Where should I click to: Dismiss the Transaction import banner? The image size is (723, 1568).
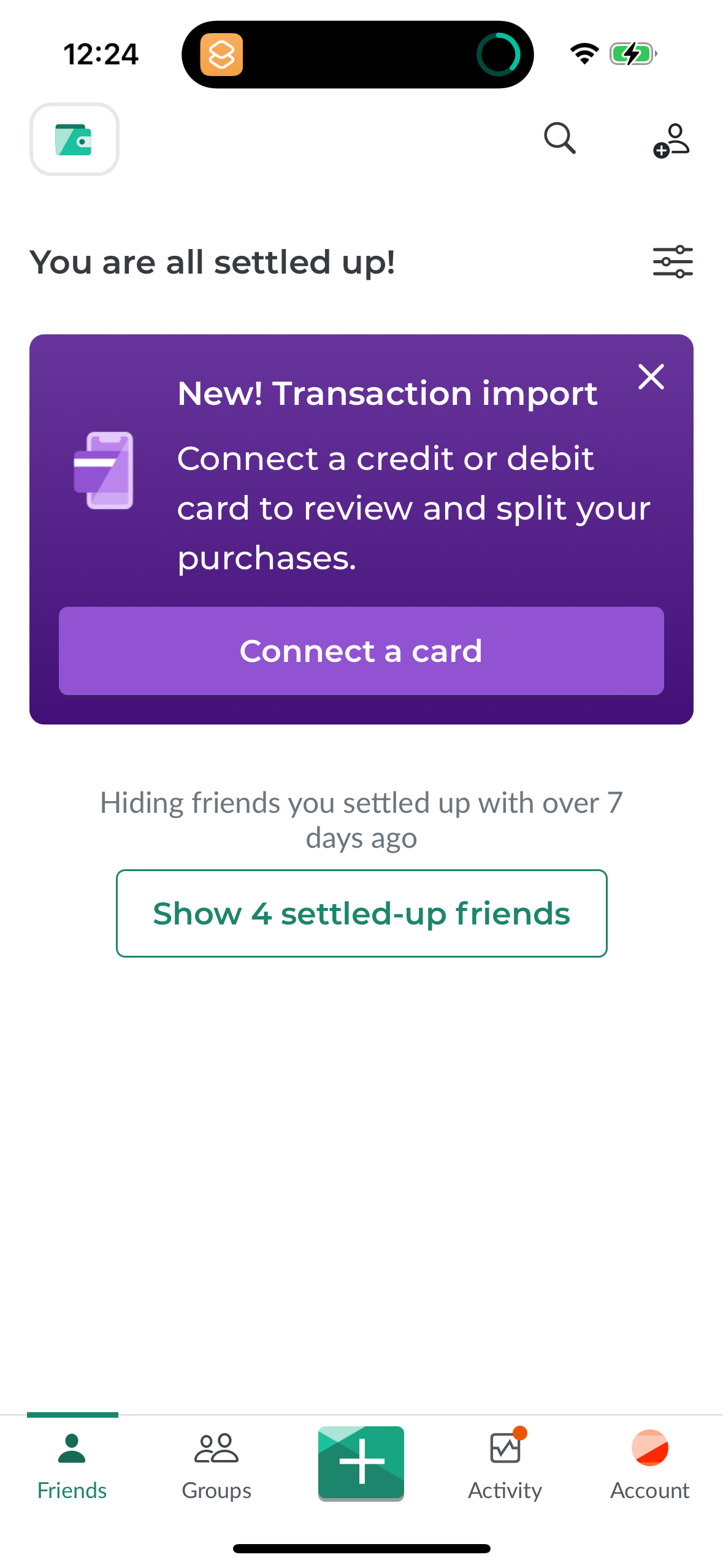651,377
